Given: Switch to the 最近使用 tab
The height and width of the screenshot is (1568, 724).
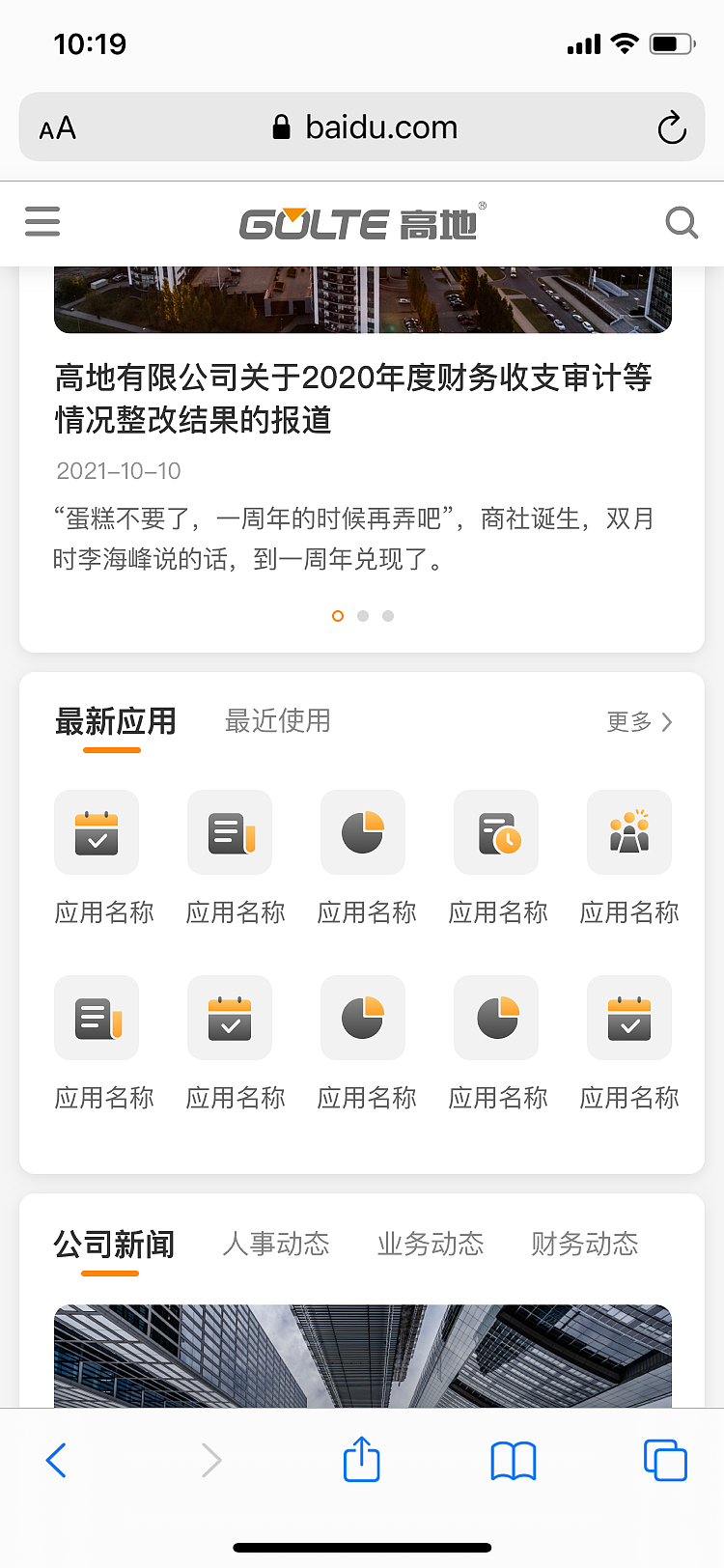Looking at the screenshot, I should 278,720.
